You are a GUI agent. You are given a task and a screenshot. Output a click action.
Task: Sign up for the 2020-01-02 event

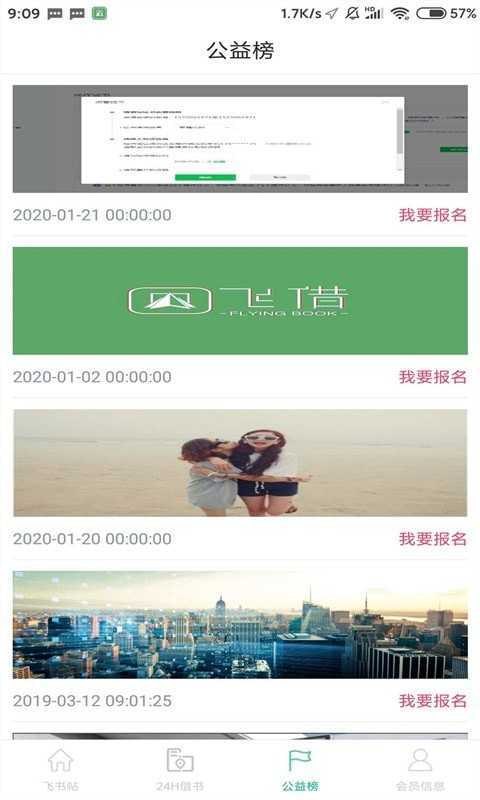pyautogui.click(x=433, y=377)
